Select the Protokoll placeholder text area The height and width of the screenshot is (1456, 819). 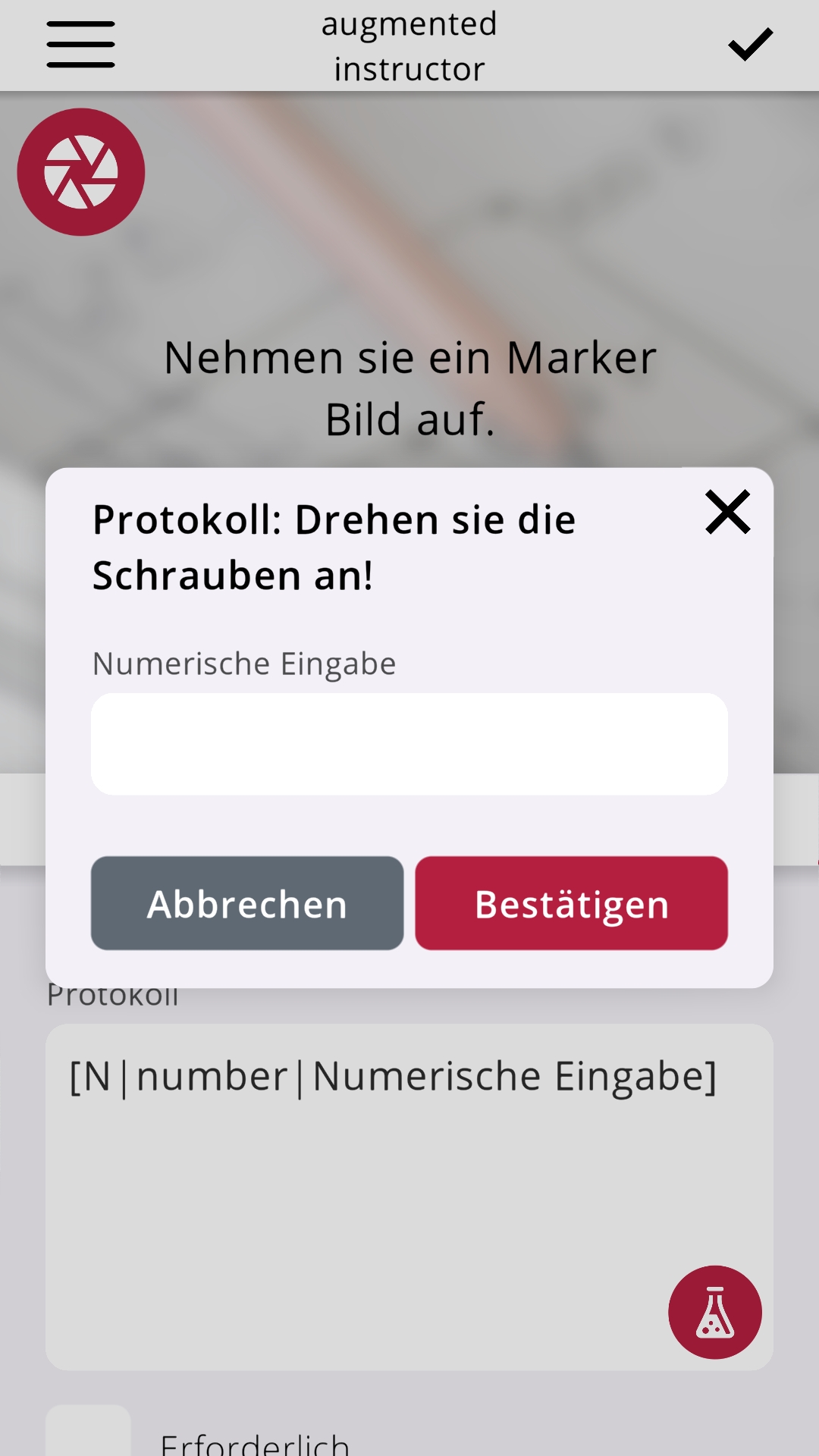[x=409, y=1183]
